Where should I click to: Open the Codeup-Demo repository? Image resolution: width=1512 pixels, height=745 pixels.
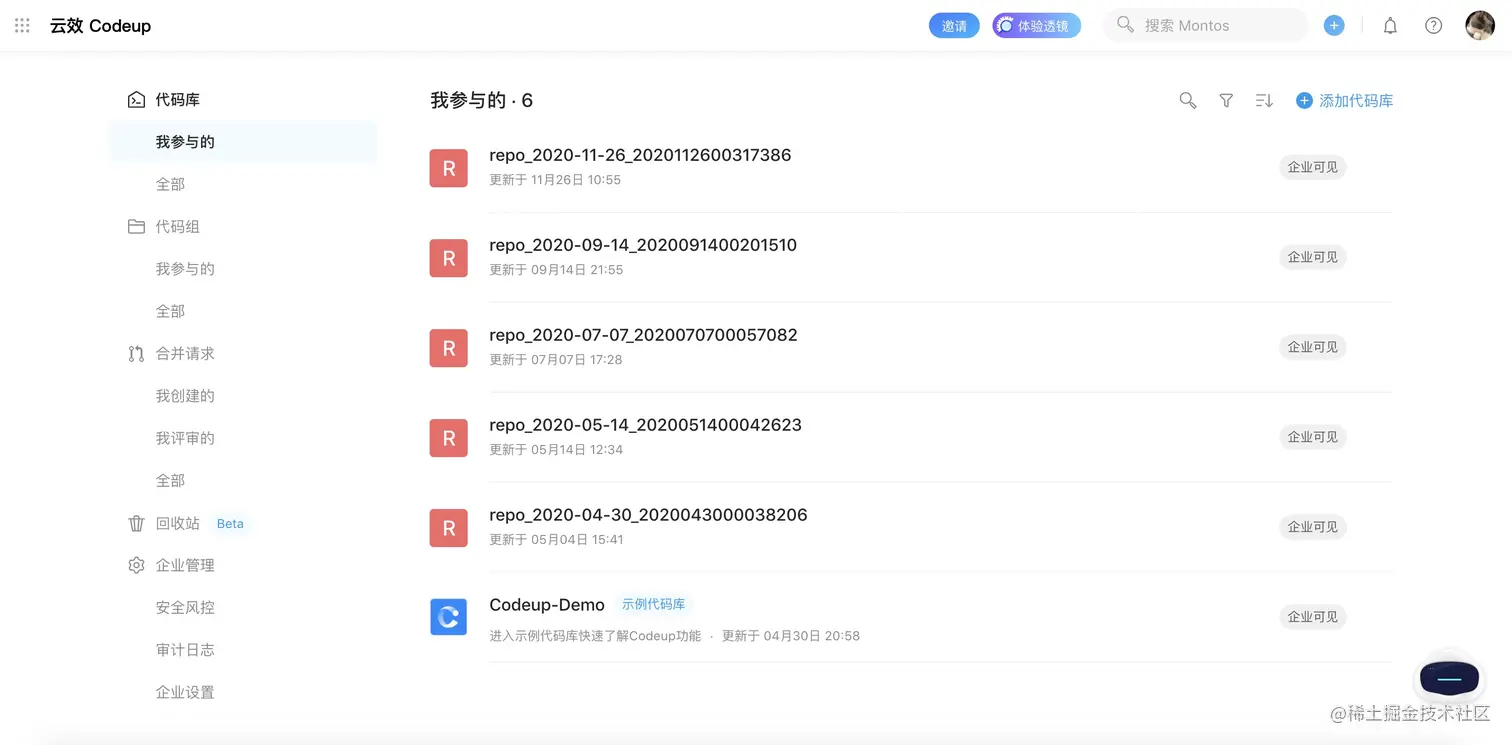[547, 605]
